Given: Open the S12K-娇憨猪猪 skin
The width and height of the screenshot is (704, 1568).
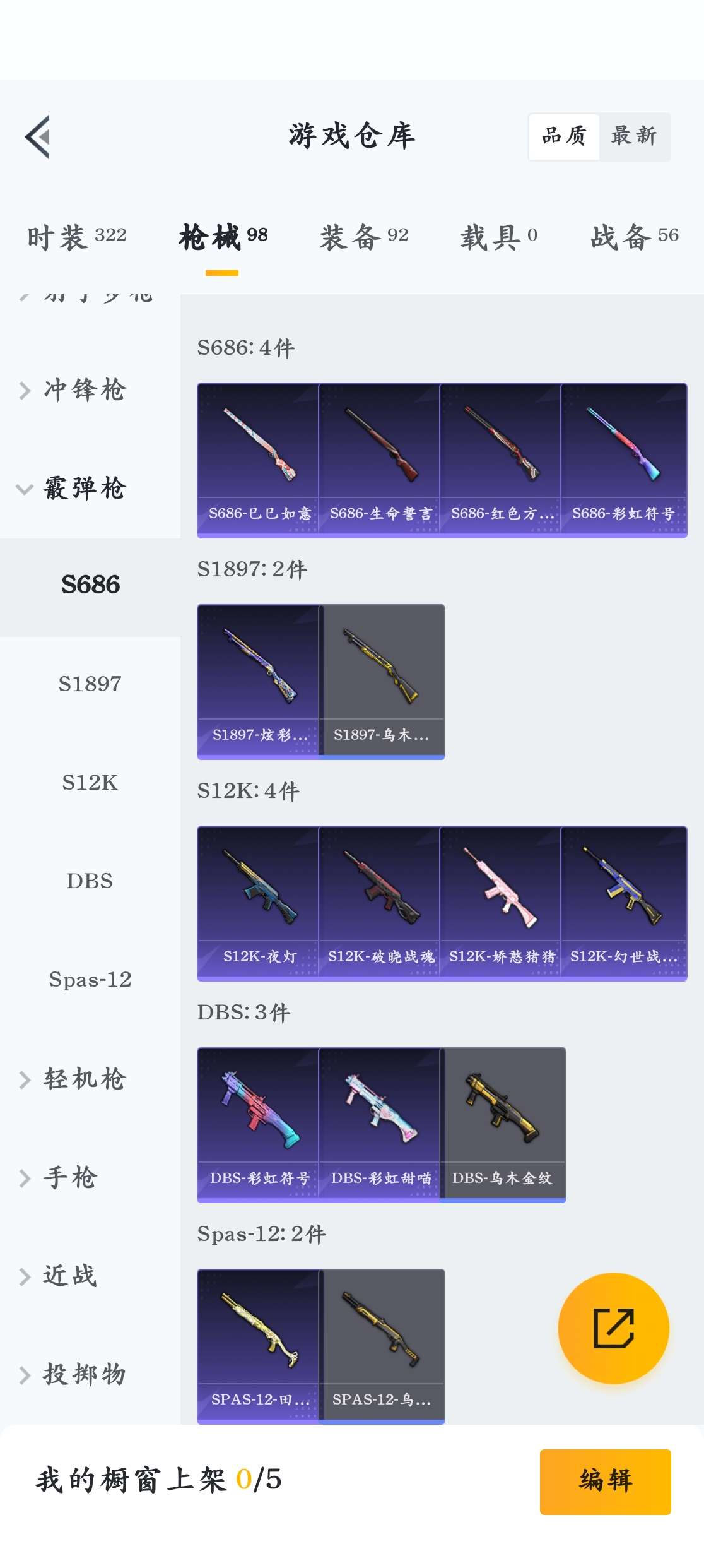Looking at the screenshot, I should point(500,903).
